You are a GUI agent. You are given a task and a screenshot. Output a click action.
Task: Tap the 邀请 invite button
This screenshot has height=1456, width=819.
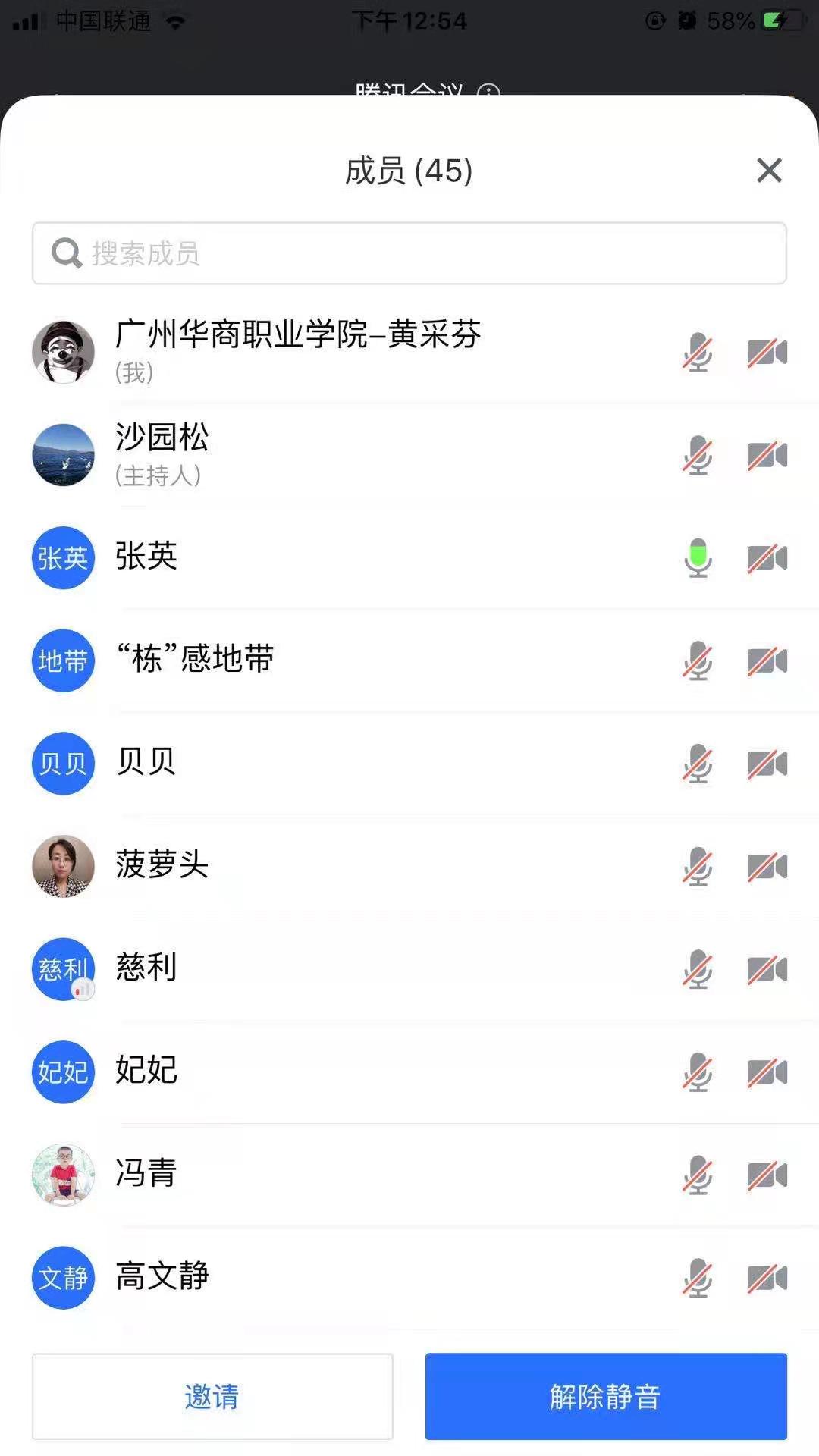tap(212, 1396)
